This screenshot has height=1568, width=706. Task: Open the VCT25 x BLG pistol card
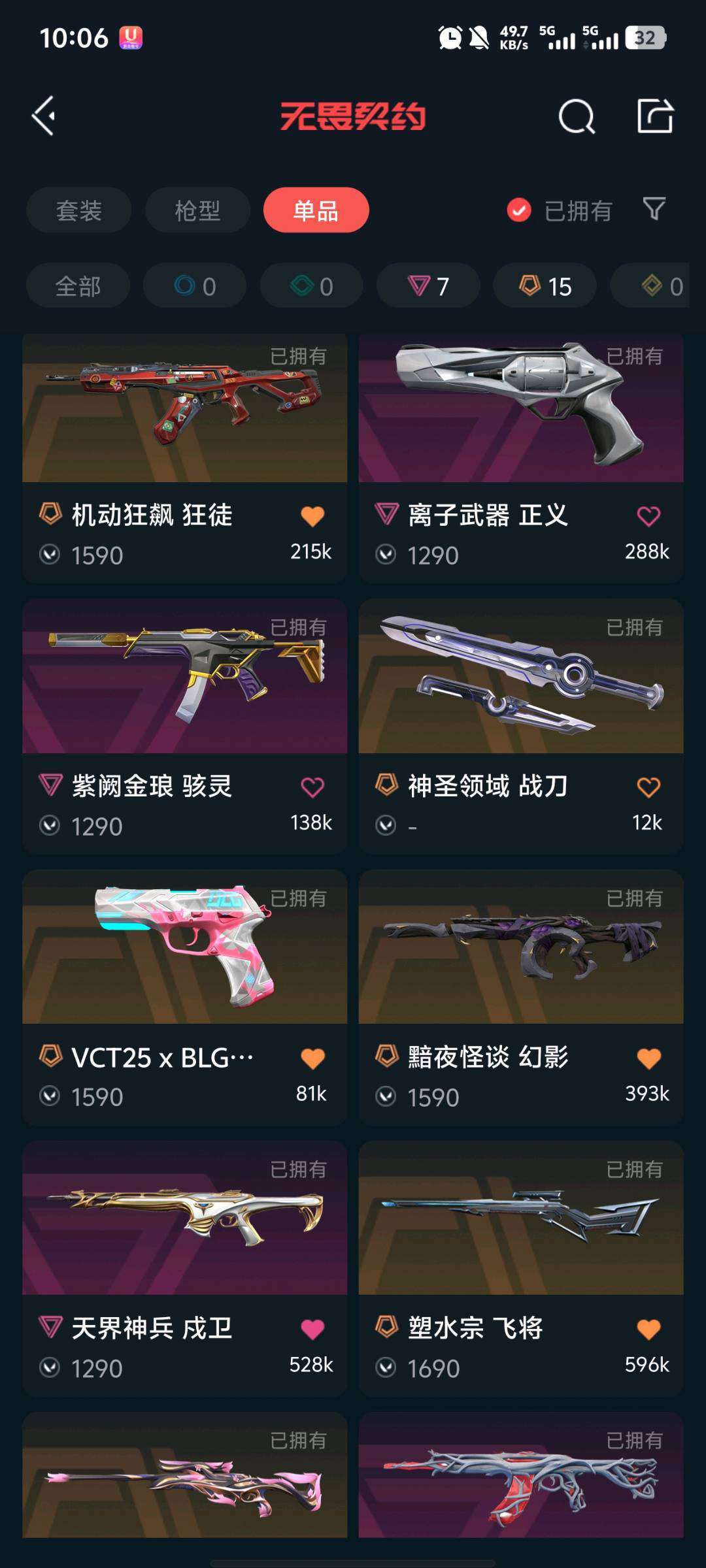click(184, 997)
